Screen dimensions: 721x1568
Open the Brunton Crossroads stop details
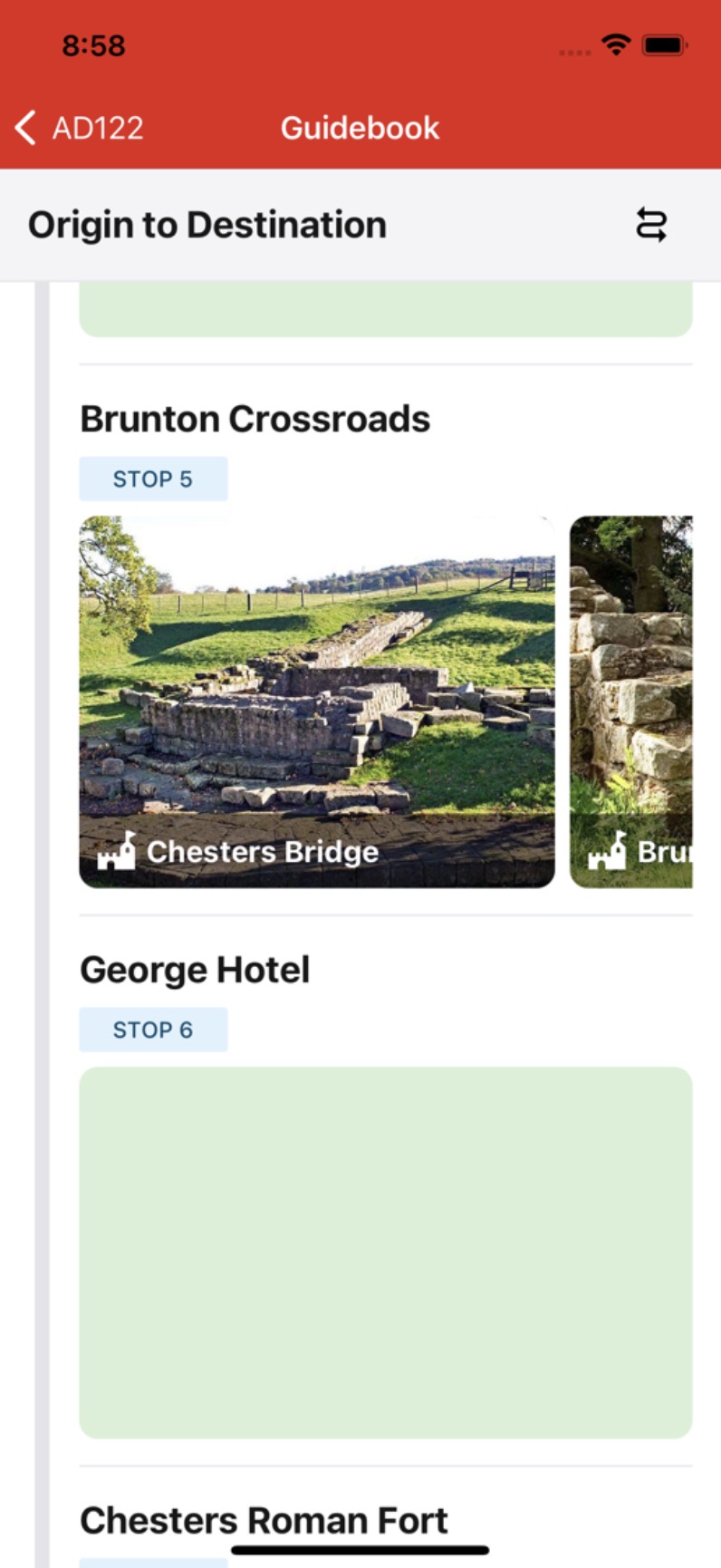(256, 418)
